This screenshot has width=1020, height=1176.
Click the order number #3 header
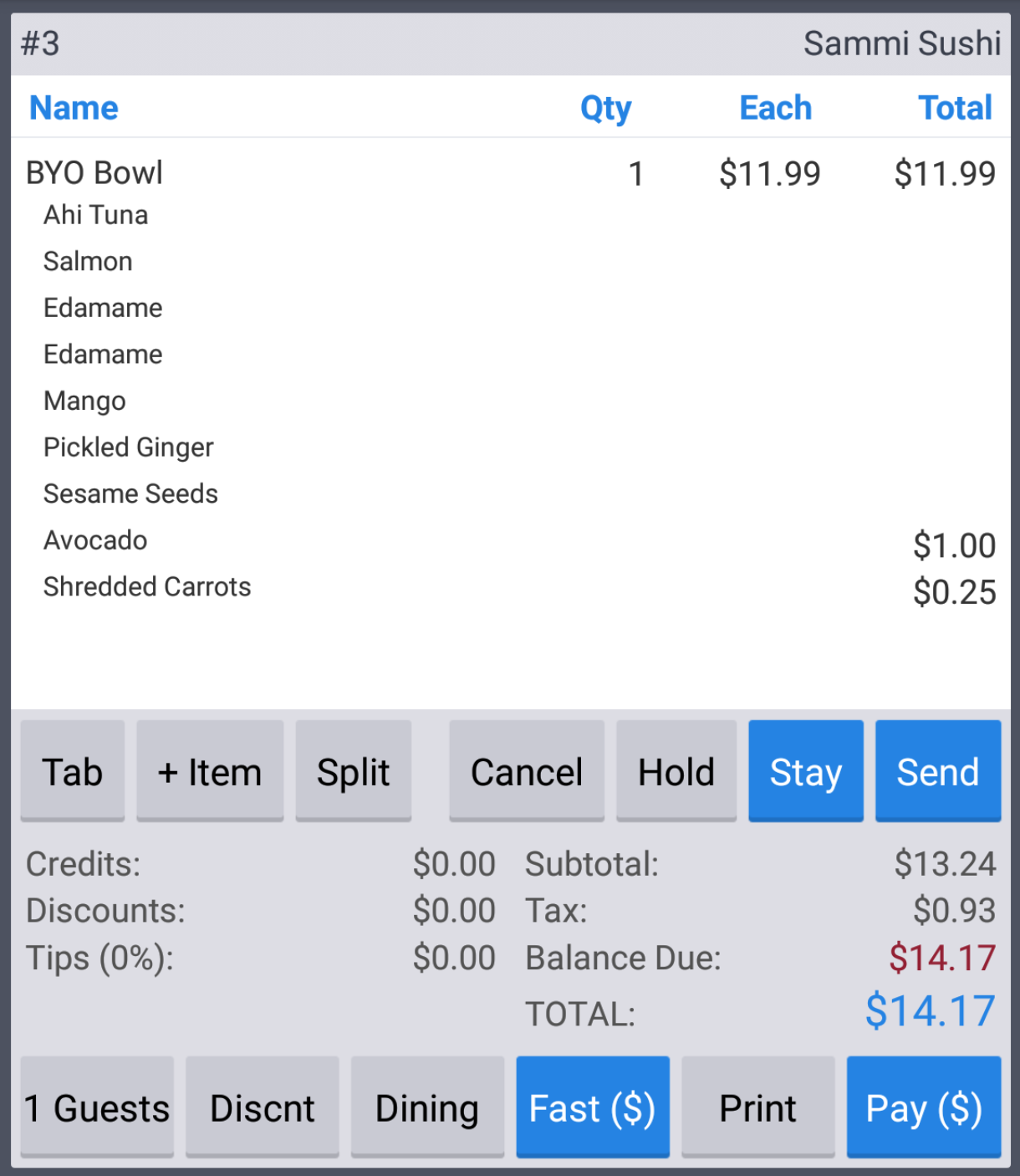32,43
